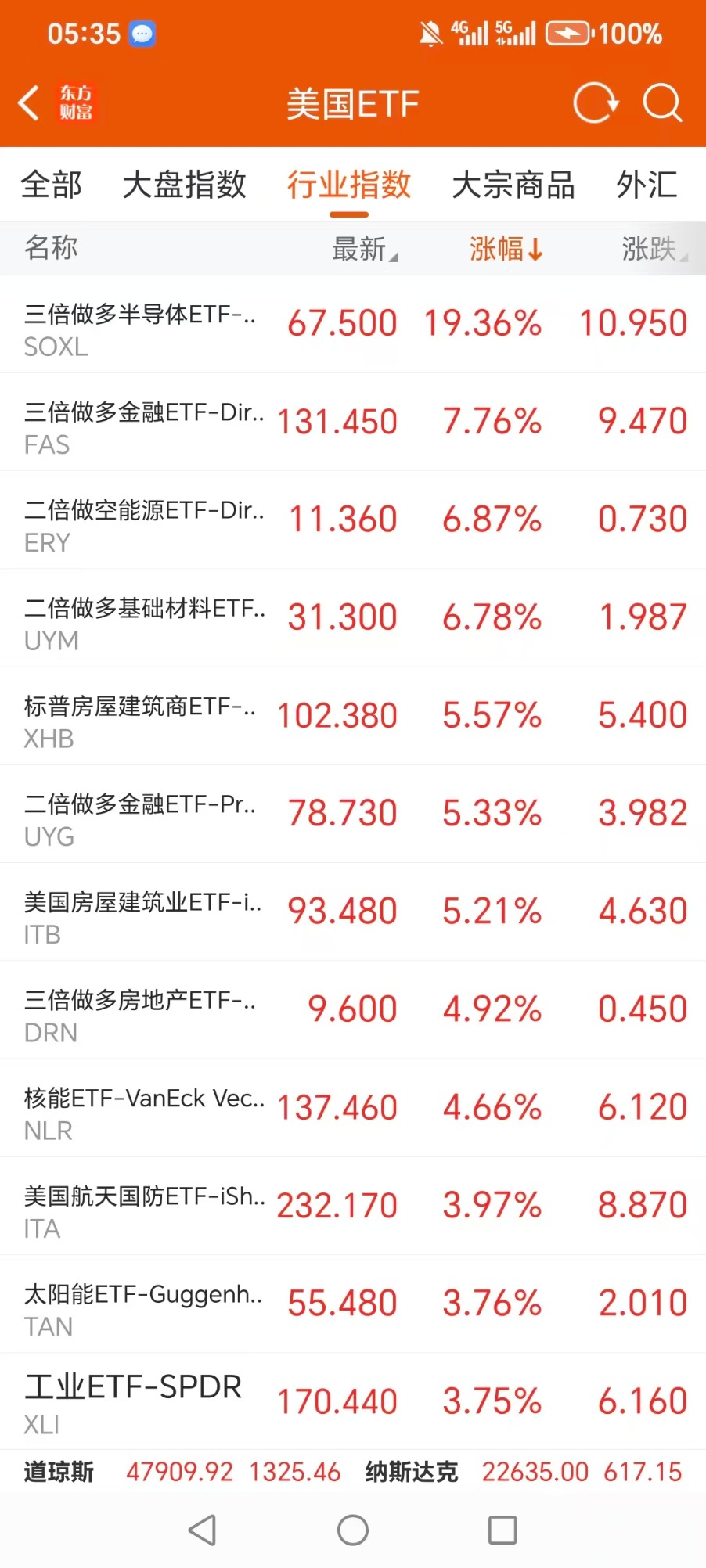Go back using the top-left arrow

pos(30,103)
